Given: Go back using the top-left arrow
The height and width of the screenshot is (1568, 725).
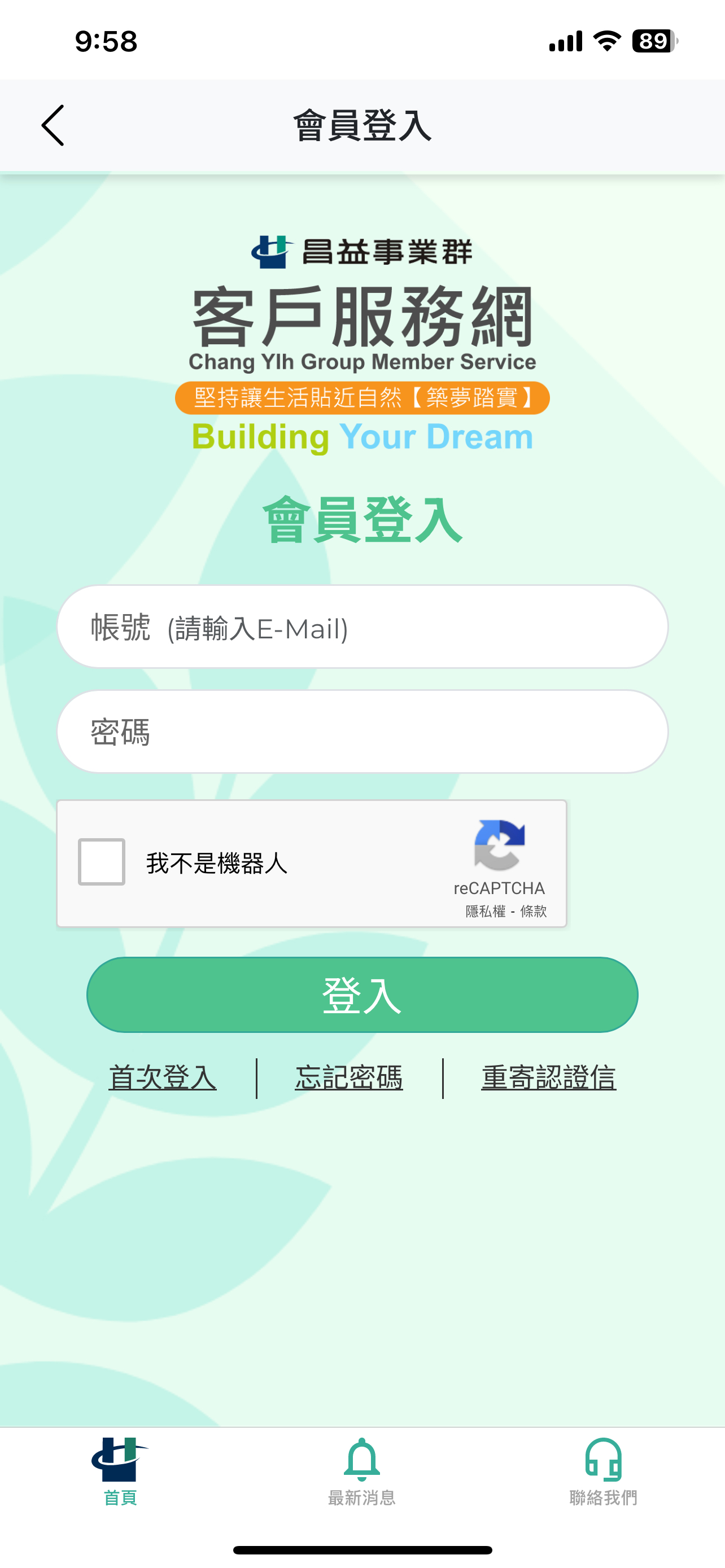Looking at the screenshot, I should pyautogui.click(x=53, y=125).
